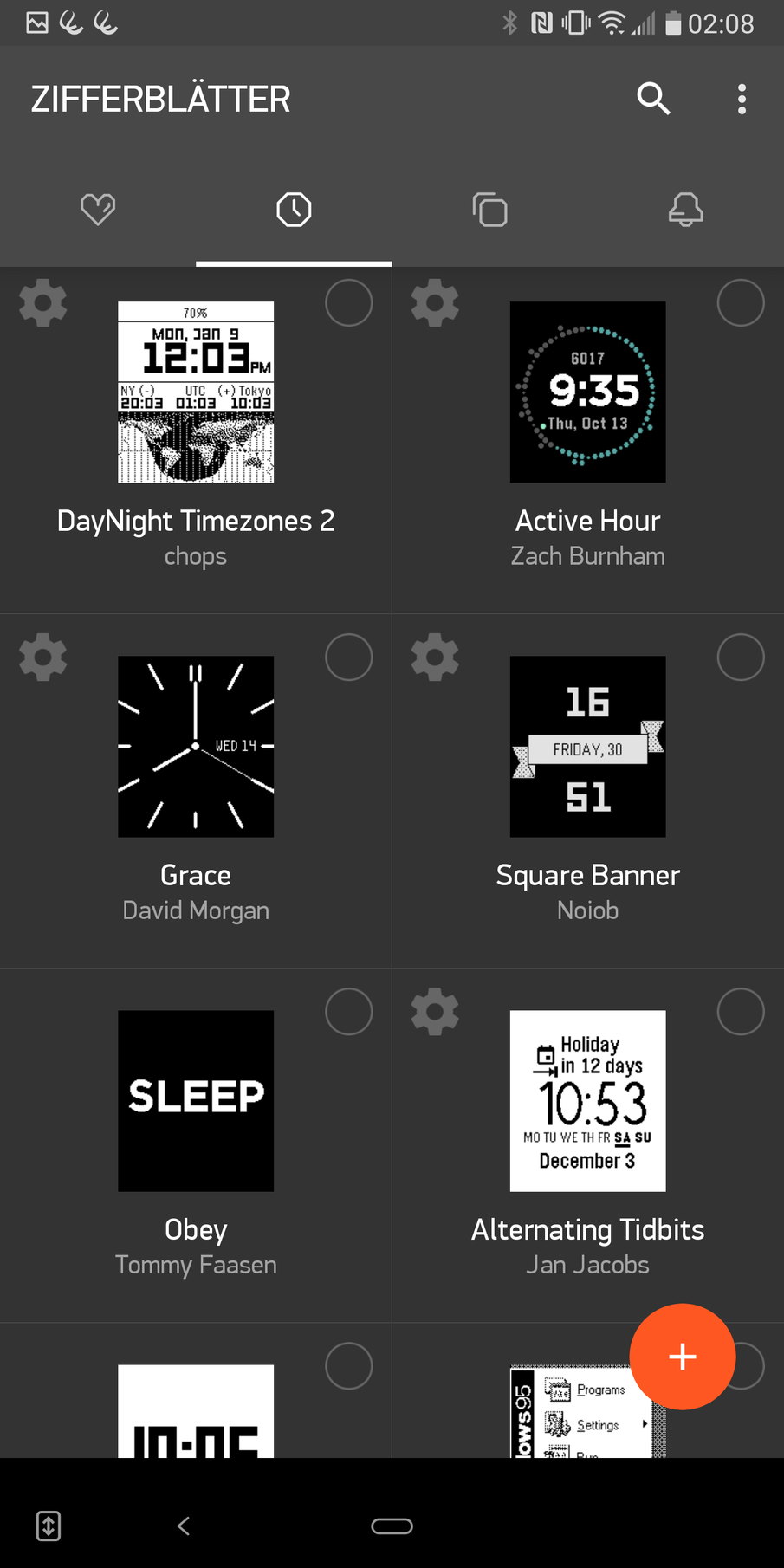Viewport: 784px width, 1568px height.
Task: Choose Square Banner via its radio circle
Action: click(741, 658)
